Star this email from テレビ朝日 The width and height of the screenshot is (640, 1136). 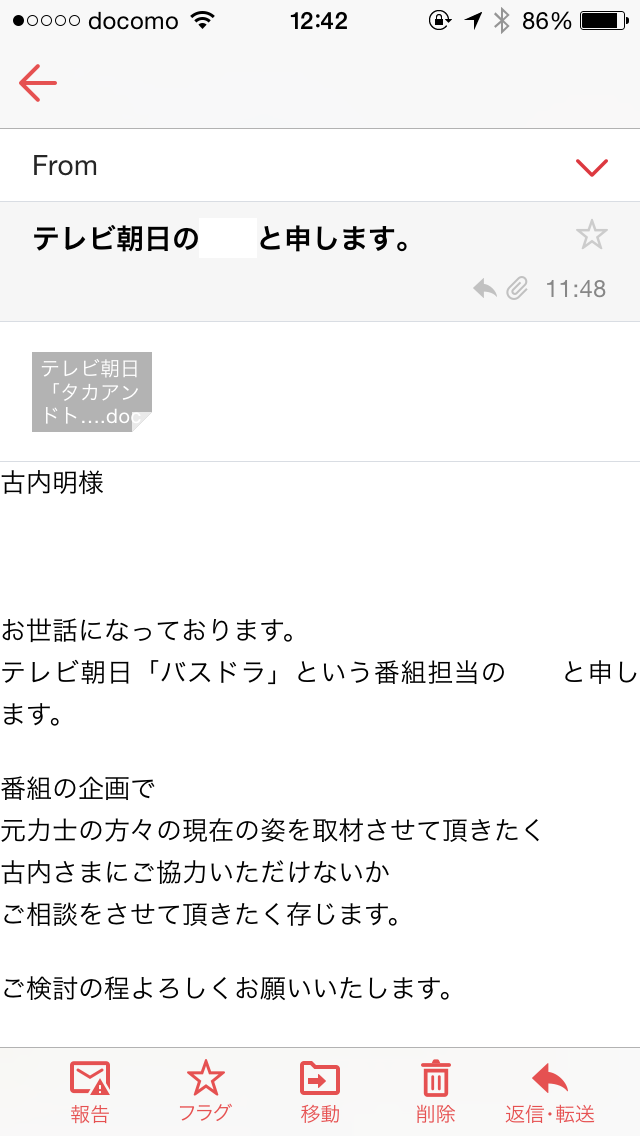tap(591, 236)
